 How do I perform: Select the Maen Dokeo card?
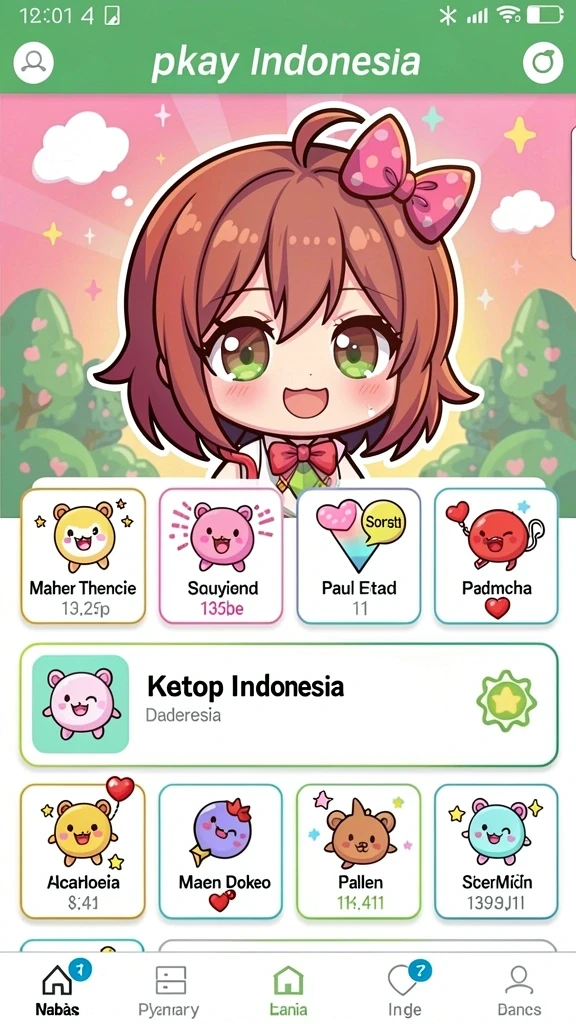(221, 852)
